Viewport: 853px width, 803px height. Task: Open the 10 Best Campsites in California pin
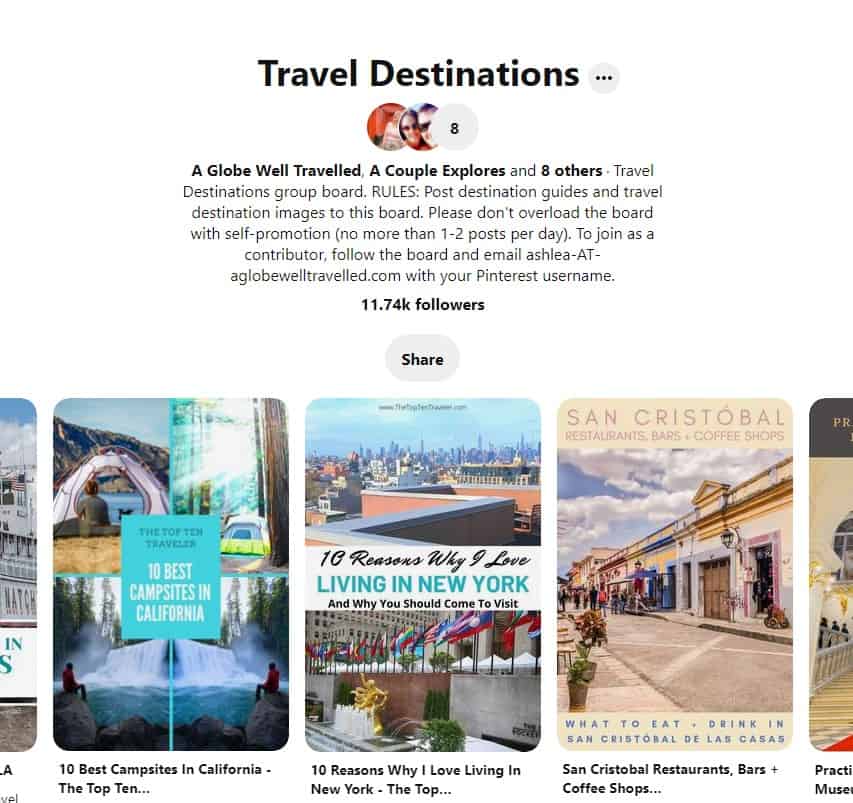point(171,574)
